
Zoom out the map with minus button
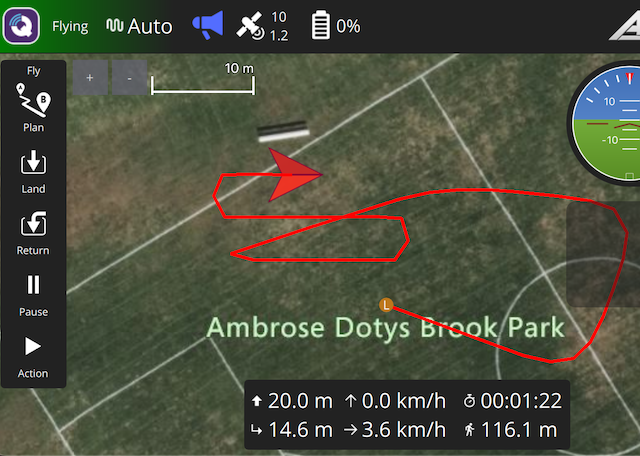pyautogui.click(x=128, y=78)
